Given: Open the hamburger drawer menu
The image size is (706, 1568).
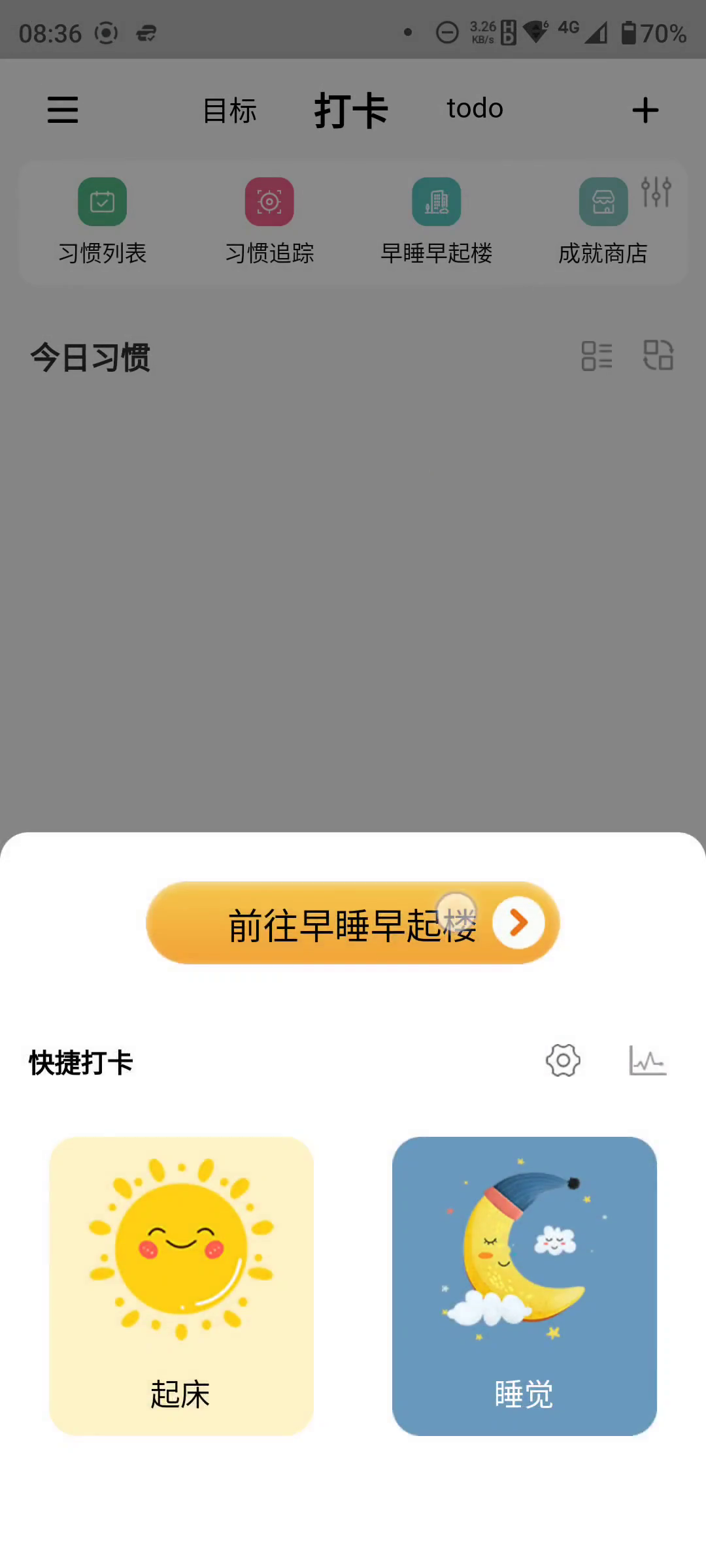Looking at the screenshot, I should point(63,110).
